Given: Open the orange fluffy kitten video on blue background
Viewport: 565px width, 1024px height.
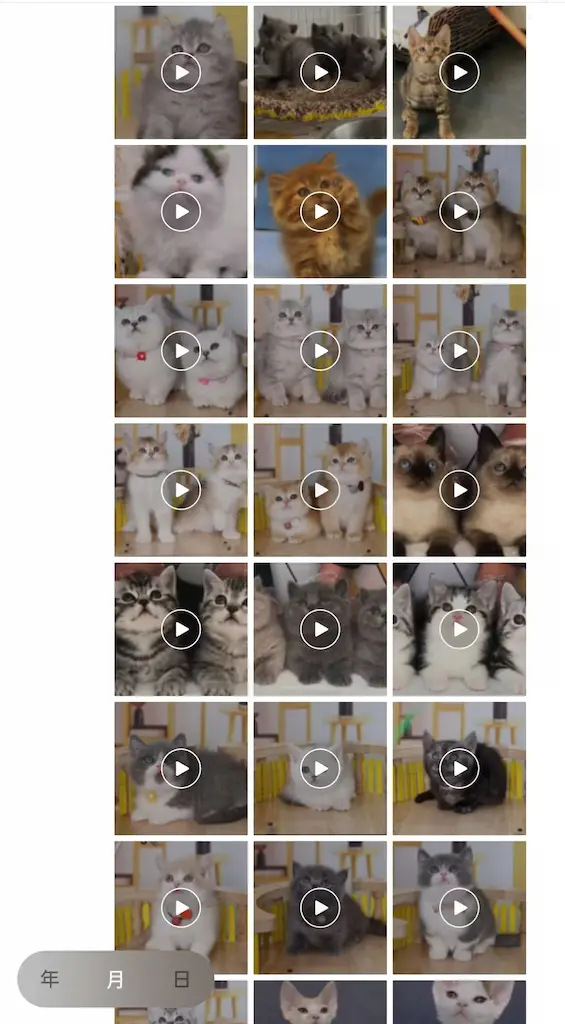Looking at the screenshot, I should pyautogui.click(x=320, y=212).
